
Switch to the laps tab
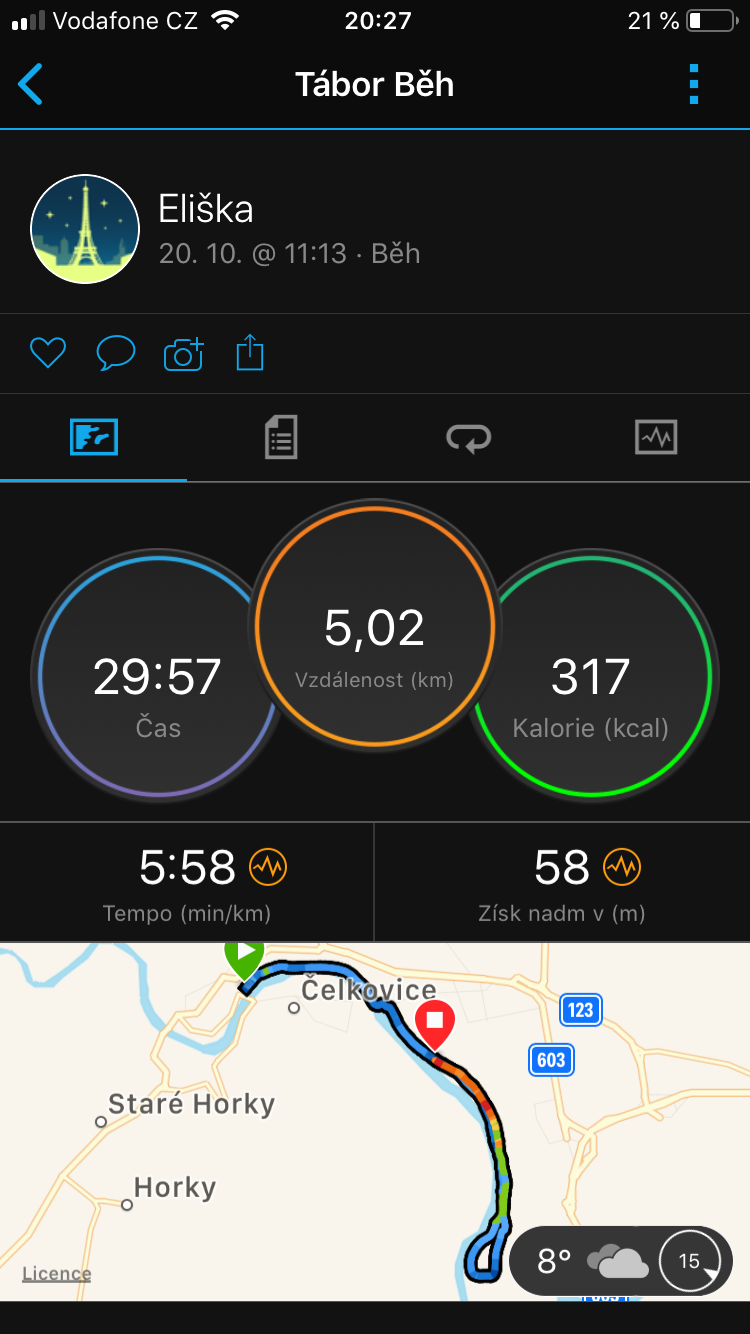[x=468, y=438]
